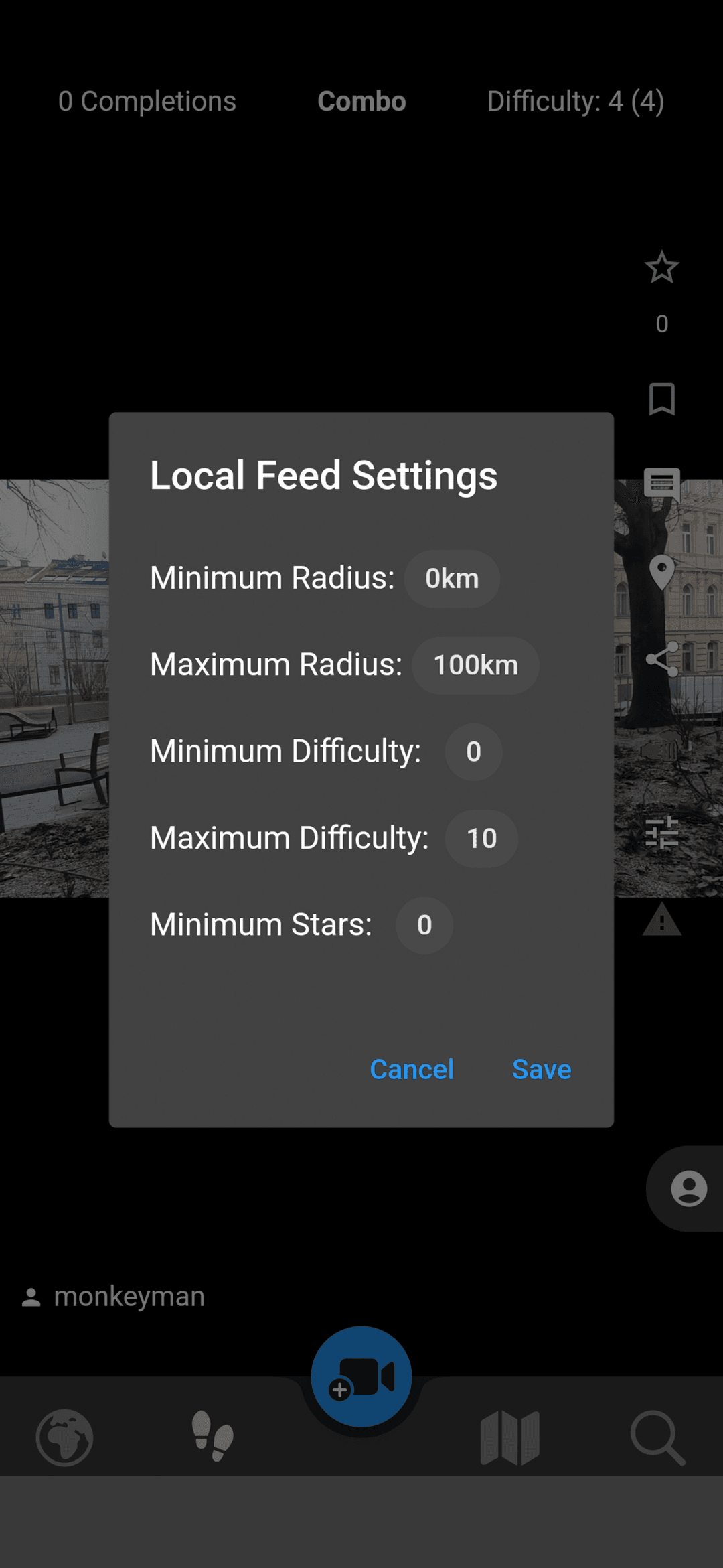Cancel the Local Feed Settings dialog

click(x=412, y=1069)
